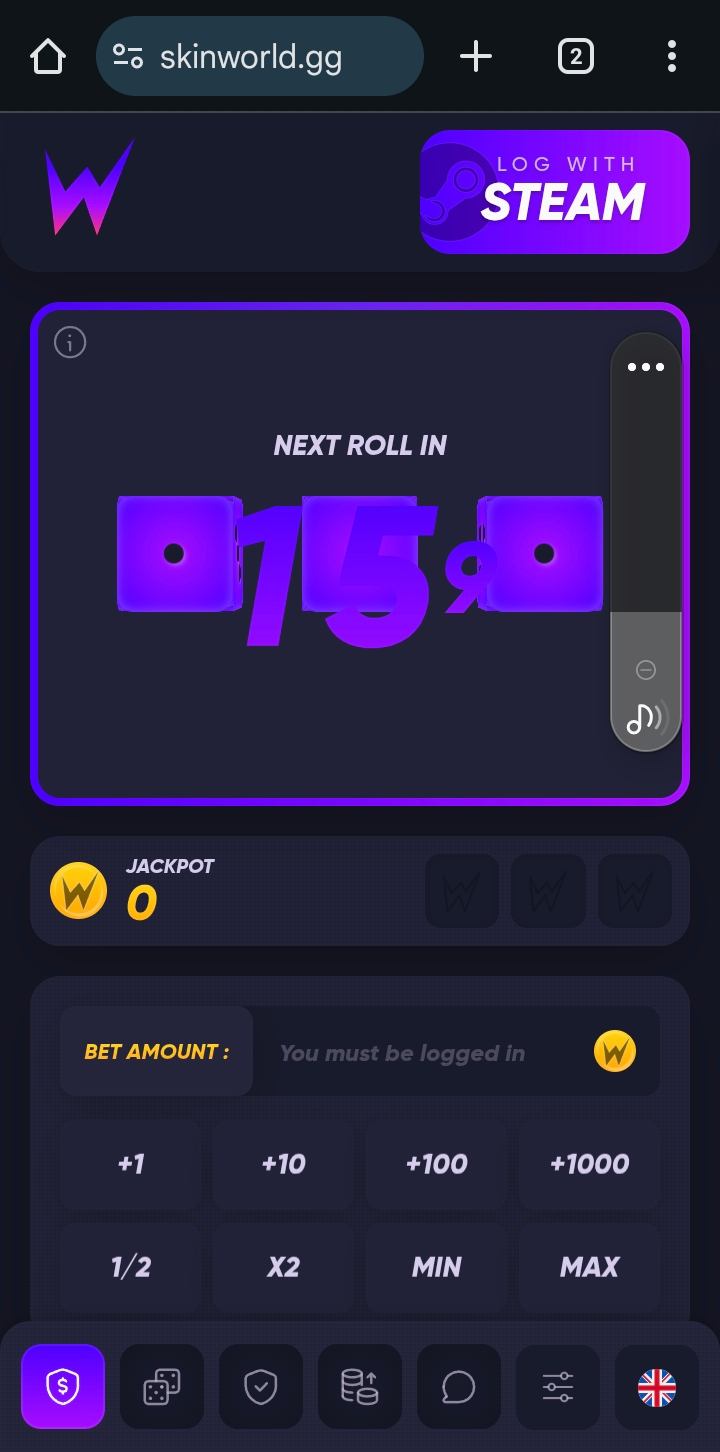
Task: Open the coins deposit tab
Action: tap(360, 1387)
